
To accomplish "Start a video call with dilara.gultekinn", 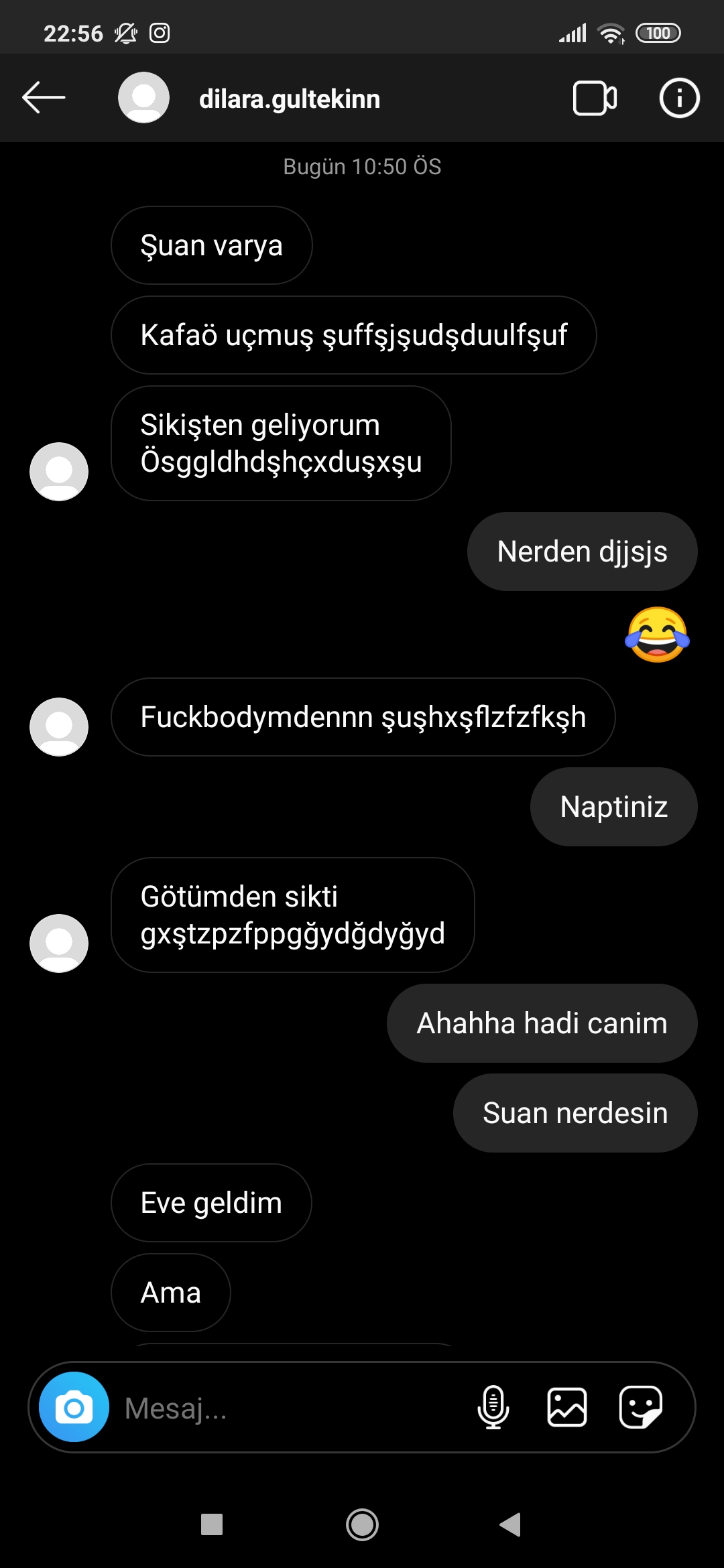I will pos(595,99).
